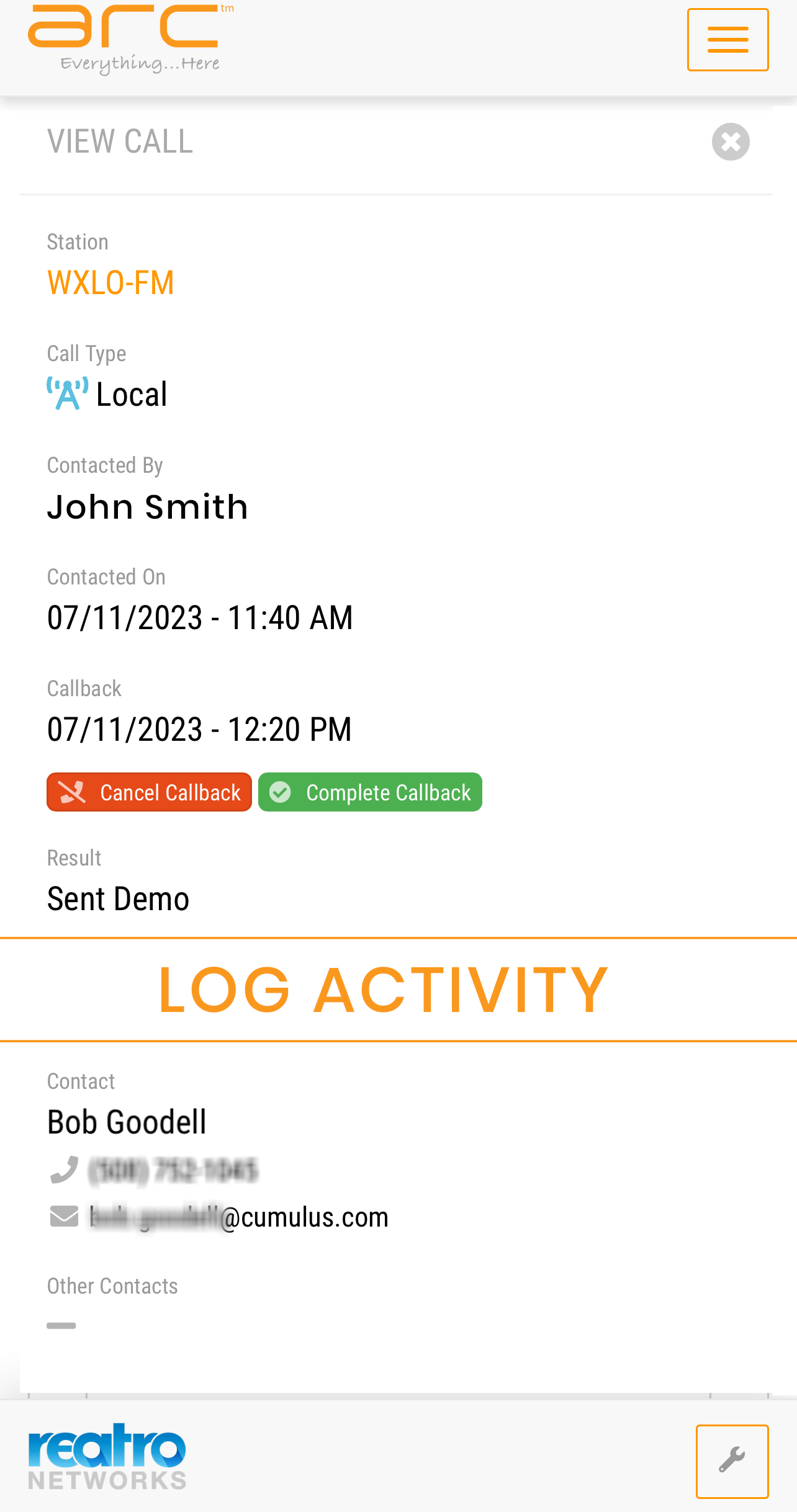Tap Cancel Callback
Viewport: 797px width, 1512px height.
click(x=149, y=792)
